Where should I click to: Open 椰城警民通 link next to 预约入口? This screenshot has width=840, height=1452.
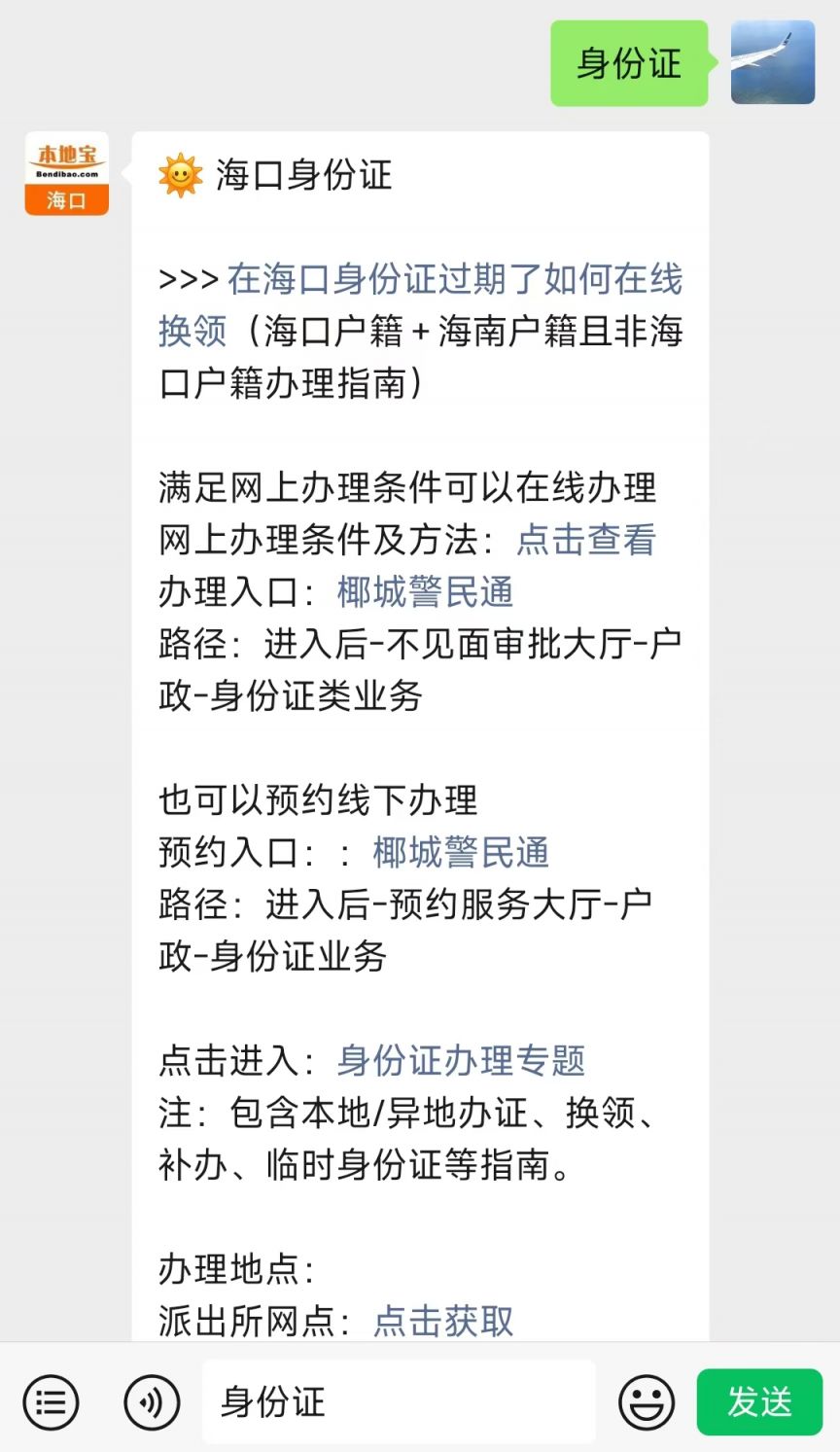click(461, 853)
